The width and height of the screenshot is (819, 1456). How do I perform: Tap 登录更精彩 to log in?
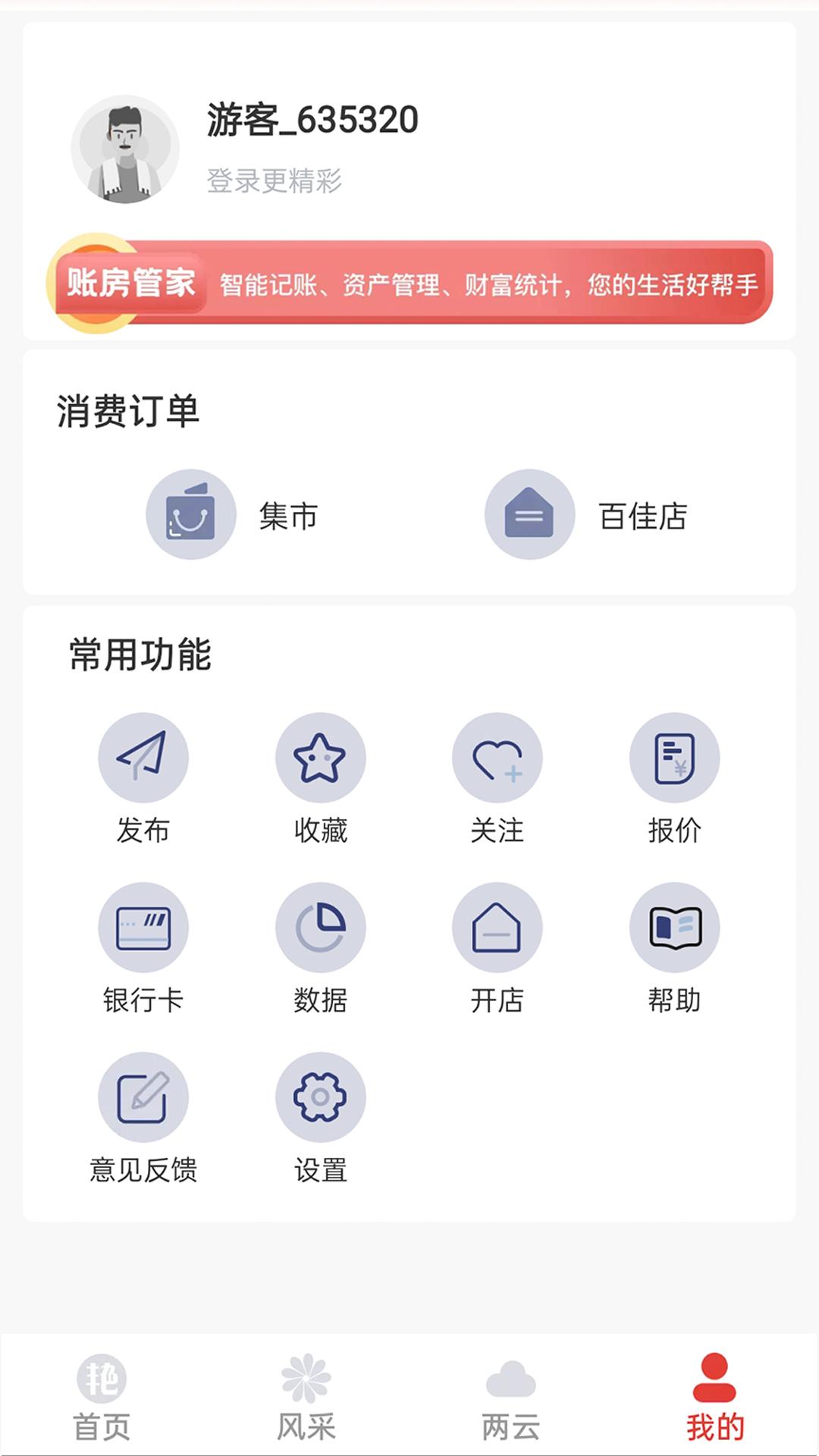click(x=273, y=182)
